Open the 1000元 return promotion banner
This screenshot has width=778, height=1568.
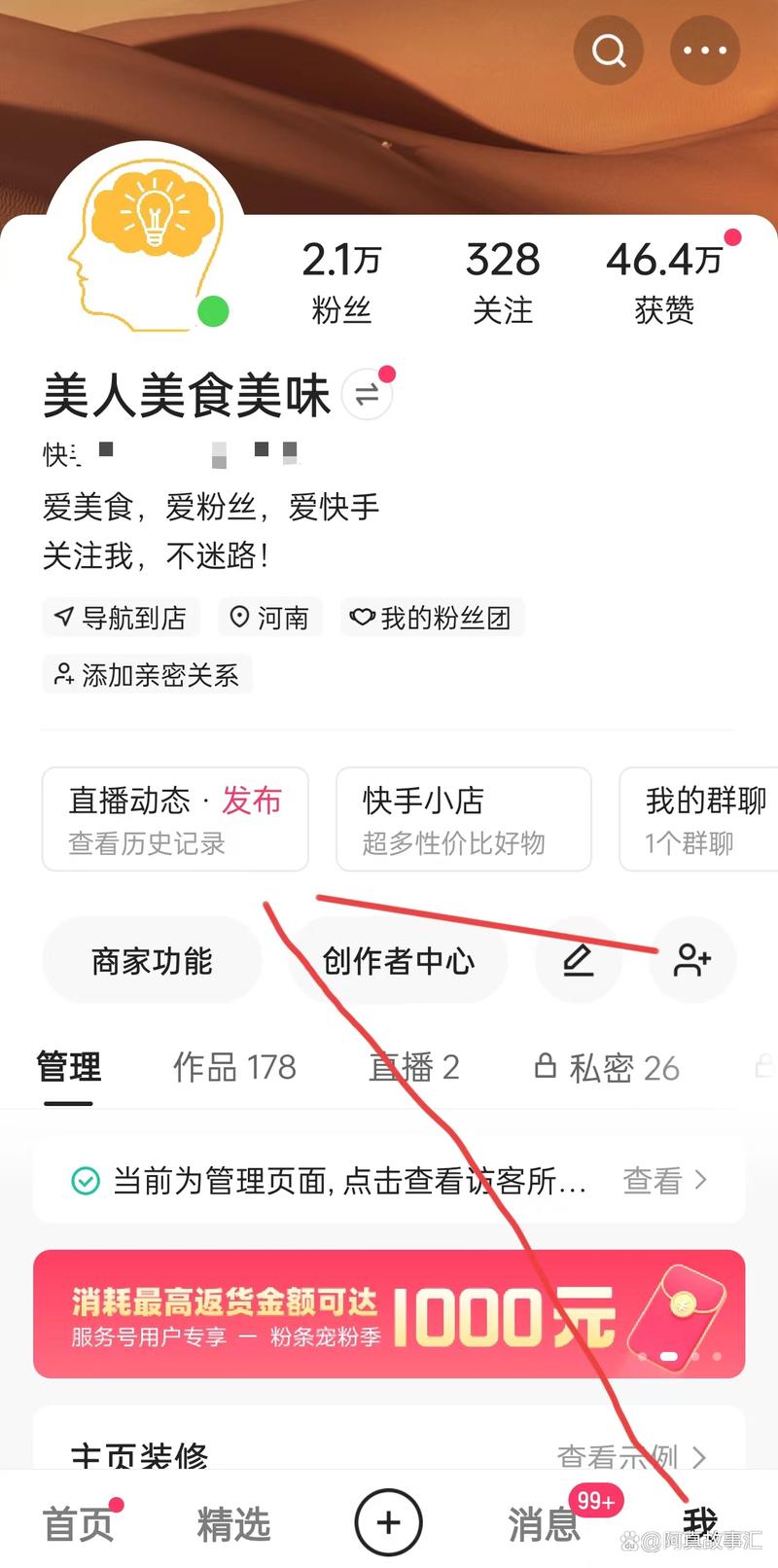coord(389,1314)
